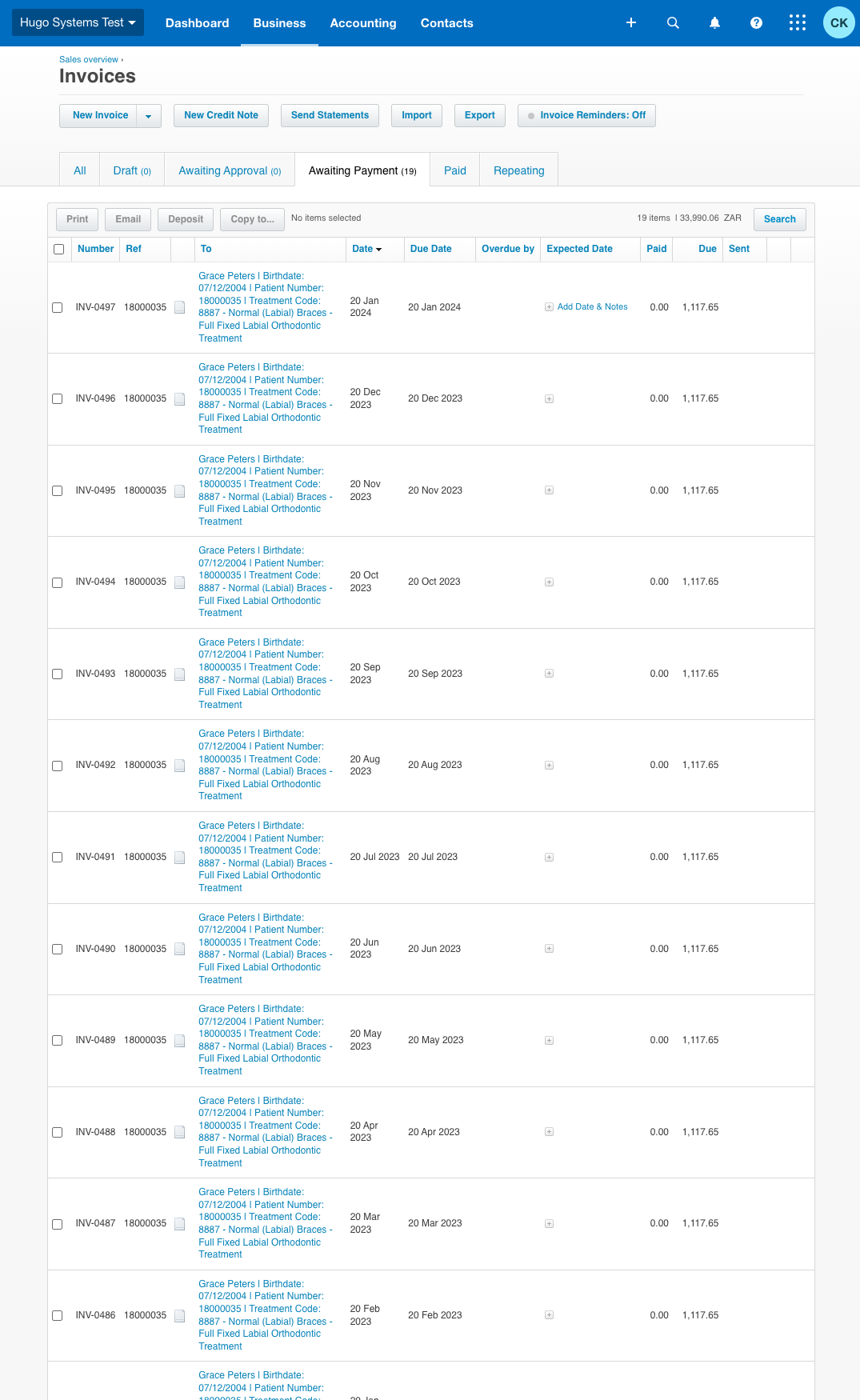Tap Send Statements button
The height and width of the screenshot is (1400, 860).
[330, 115]
